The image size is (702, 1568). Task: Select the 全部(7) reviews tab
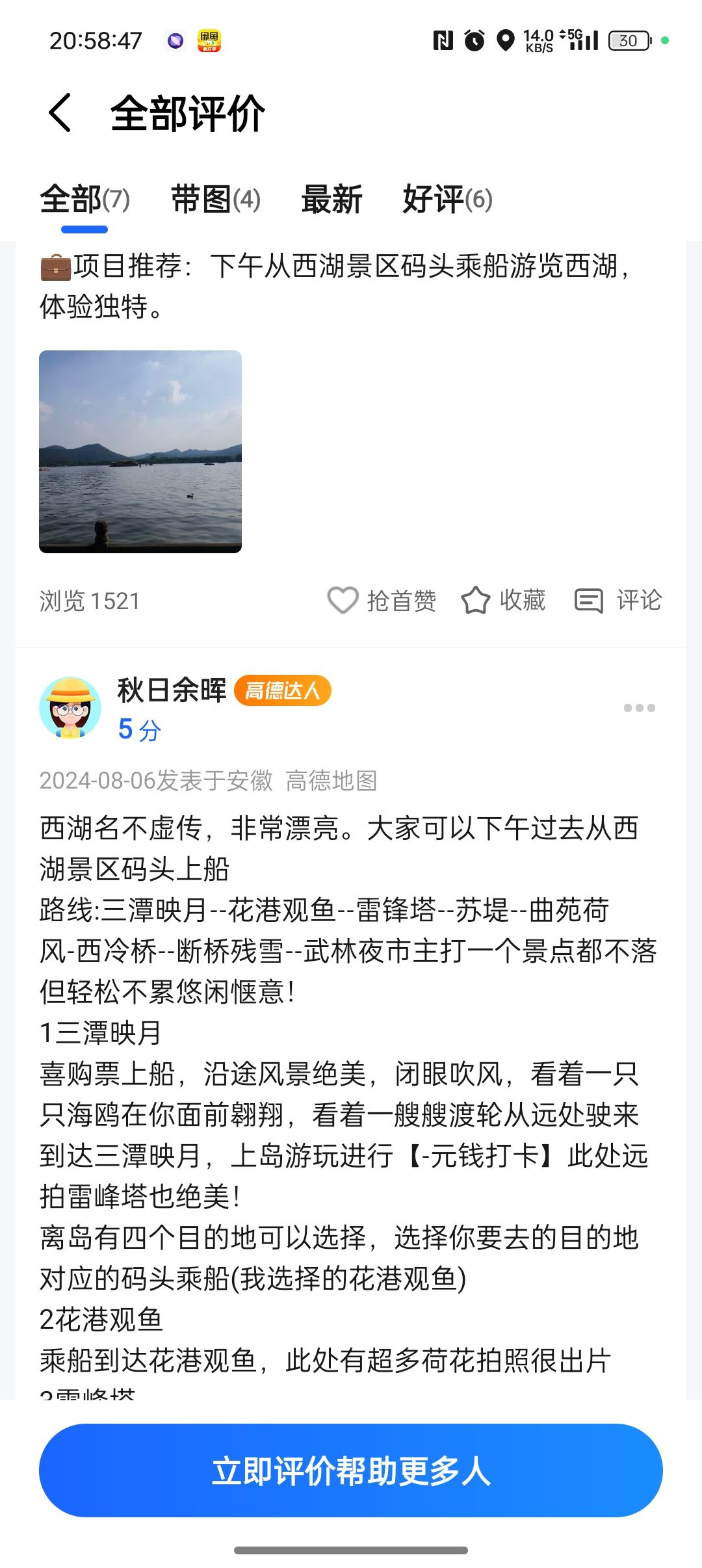click(x=84, y=199)
